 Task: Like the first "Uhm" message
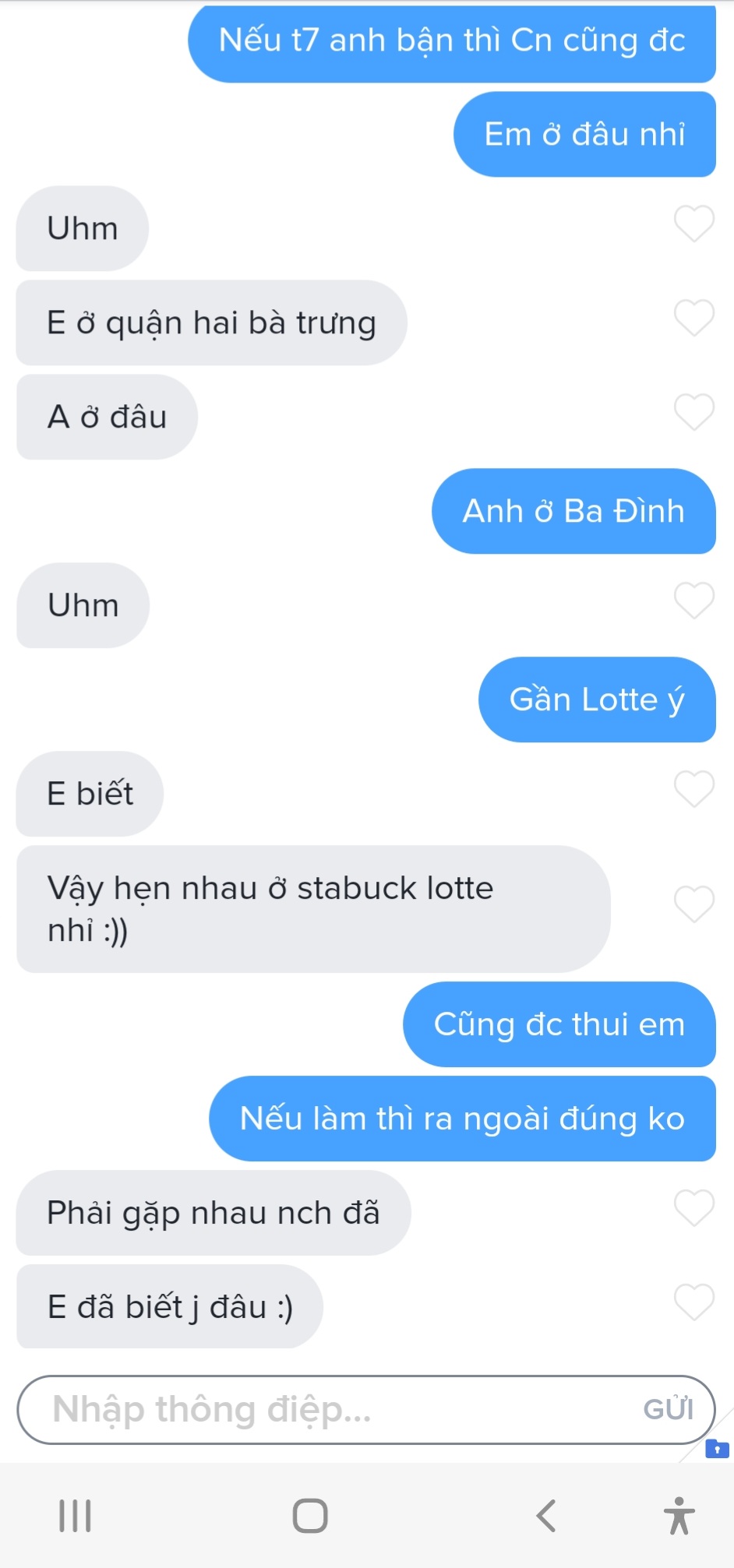tap(693, 224)
